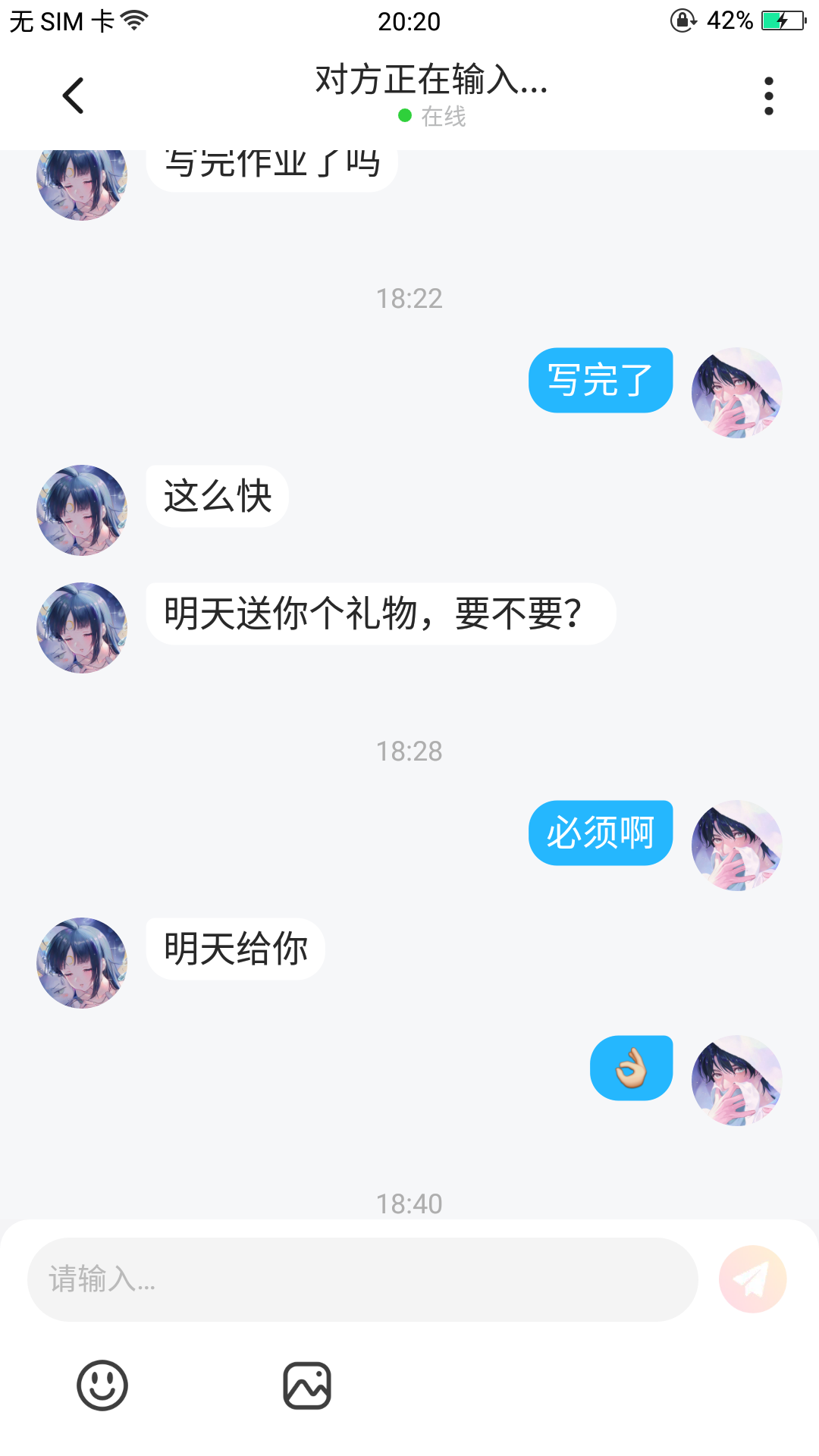819x1456 pixels.
Task: Go back from the chat
Action: click(73, 96)
